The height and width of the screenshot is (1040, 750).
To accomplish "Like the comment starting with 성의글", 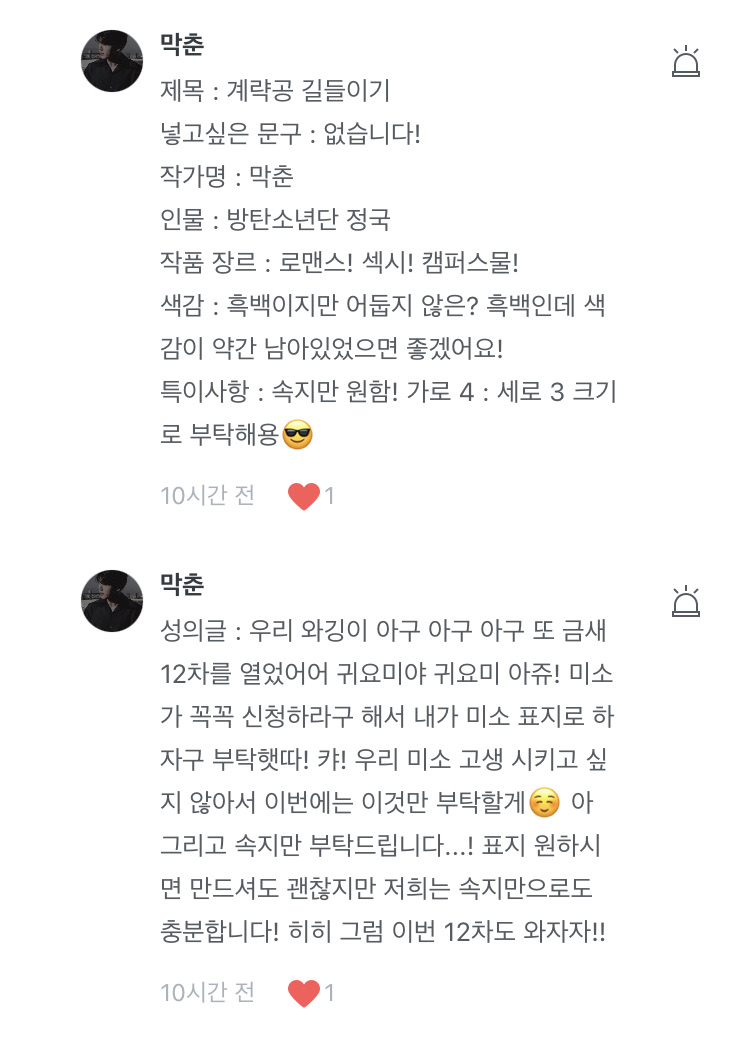I will point(303,994).
